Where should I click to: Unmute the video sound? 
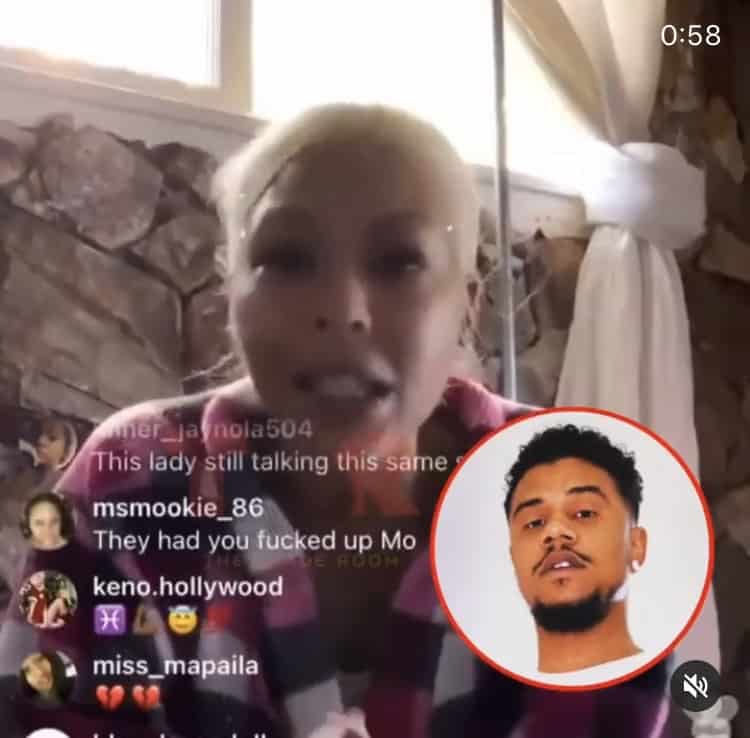coord(695,685)
